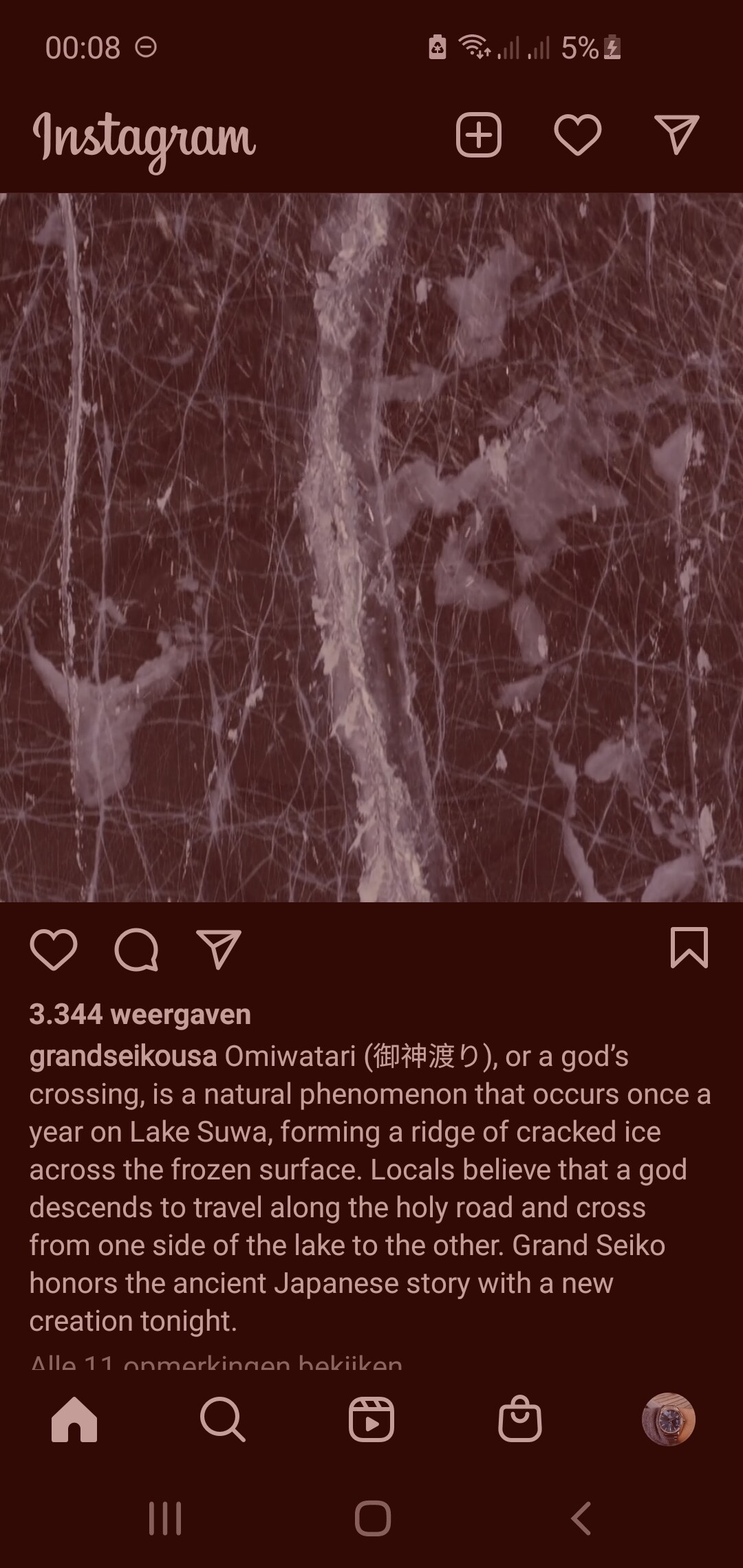Like the grandseikousa post
743x1568 pixels.
click(x=54, y=950)
